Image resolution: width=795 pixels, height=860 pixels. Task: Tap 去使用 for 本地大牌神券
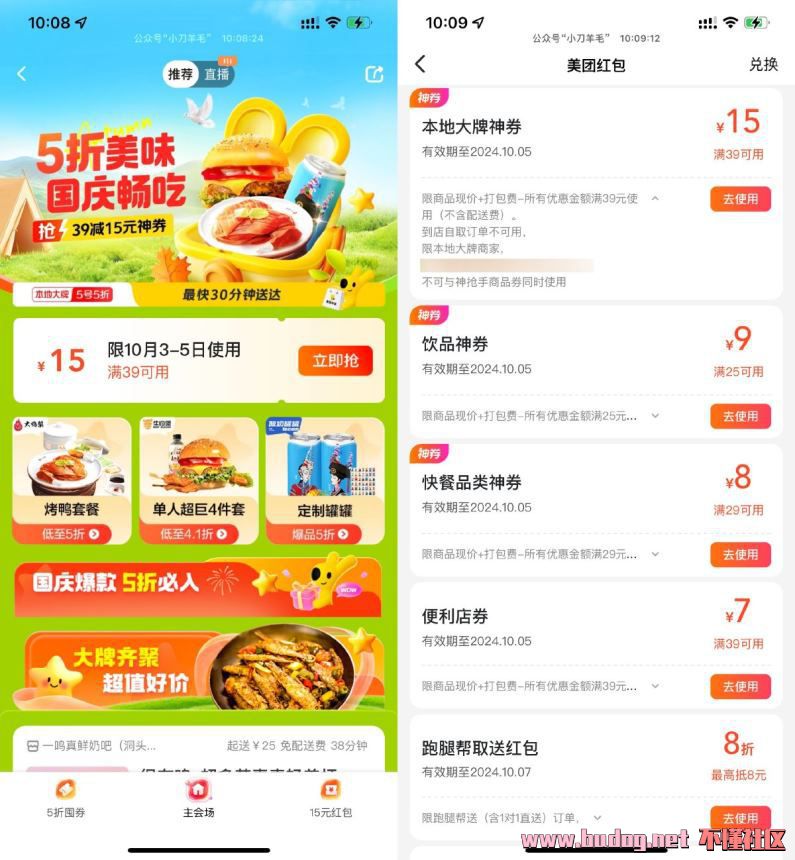tap(740, 199)
